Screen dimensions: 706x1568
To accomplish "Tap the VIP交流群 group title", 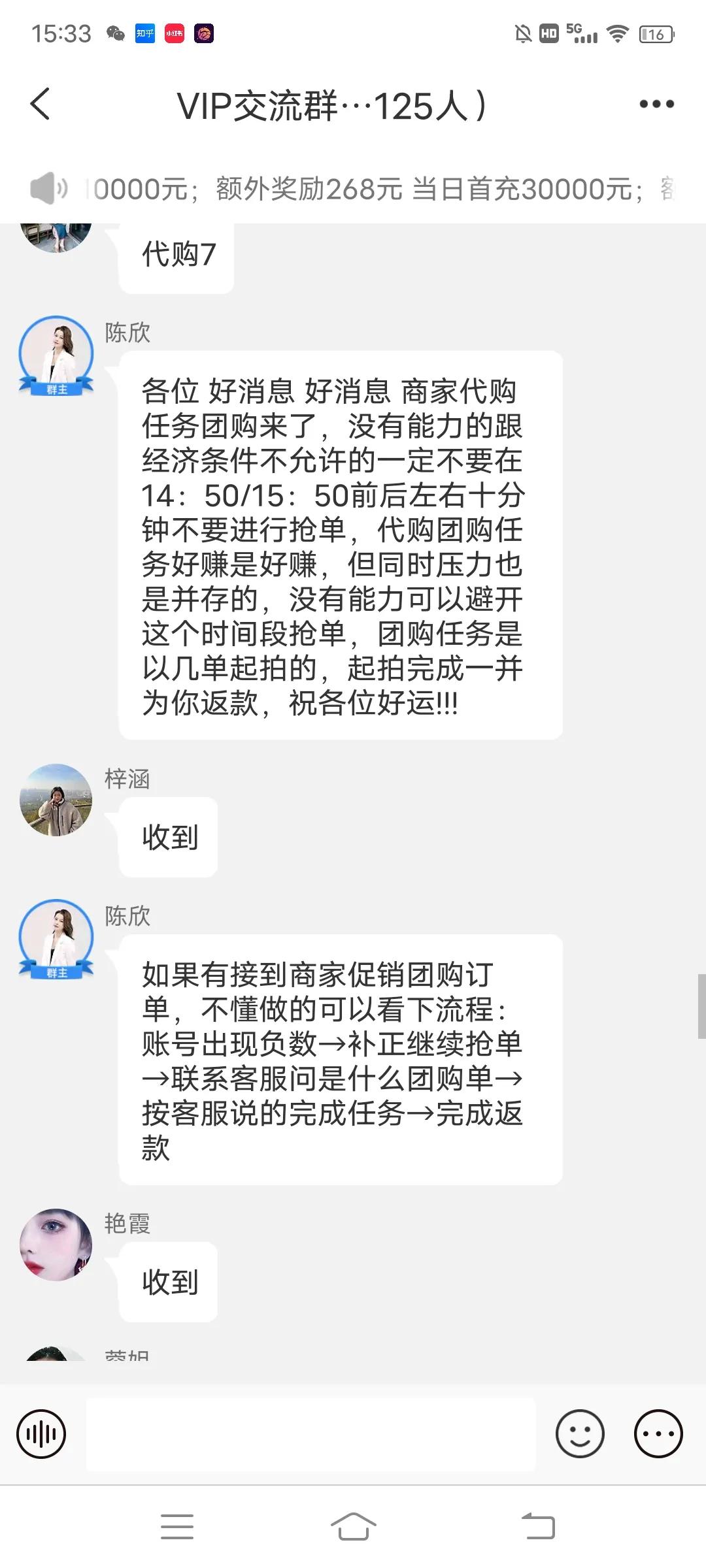I will click(x=333, y=103).
